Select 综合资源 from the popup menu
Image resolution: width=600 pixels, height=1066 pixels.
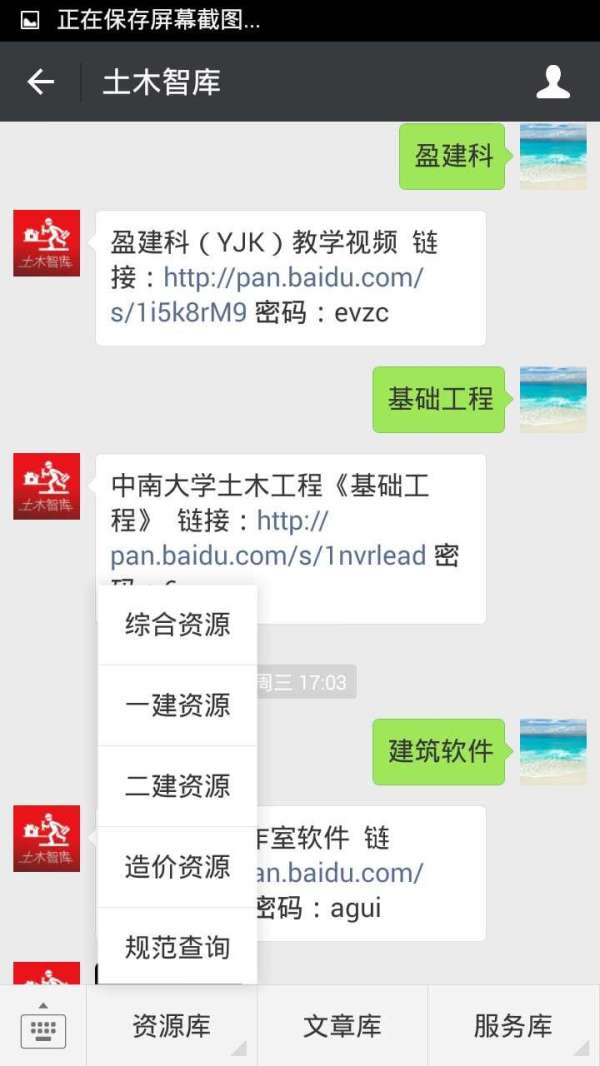pos(178,625)
